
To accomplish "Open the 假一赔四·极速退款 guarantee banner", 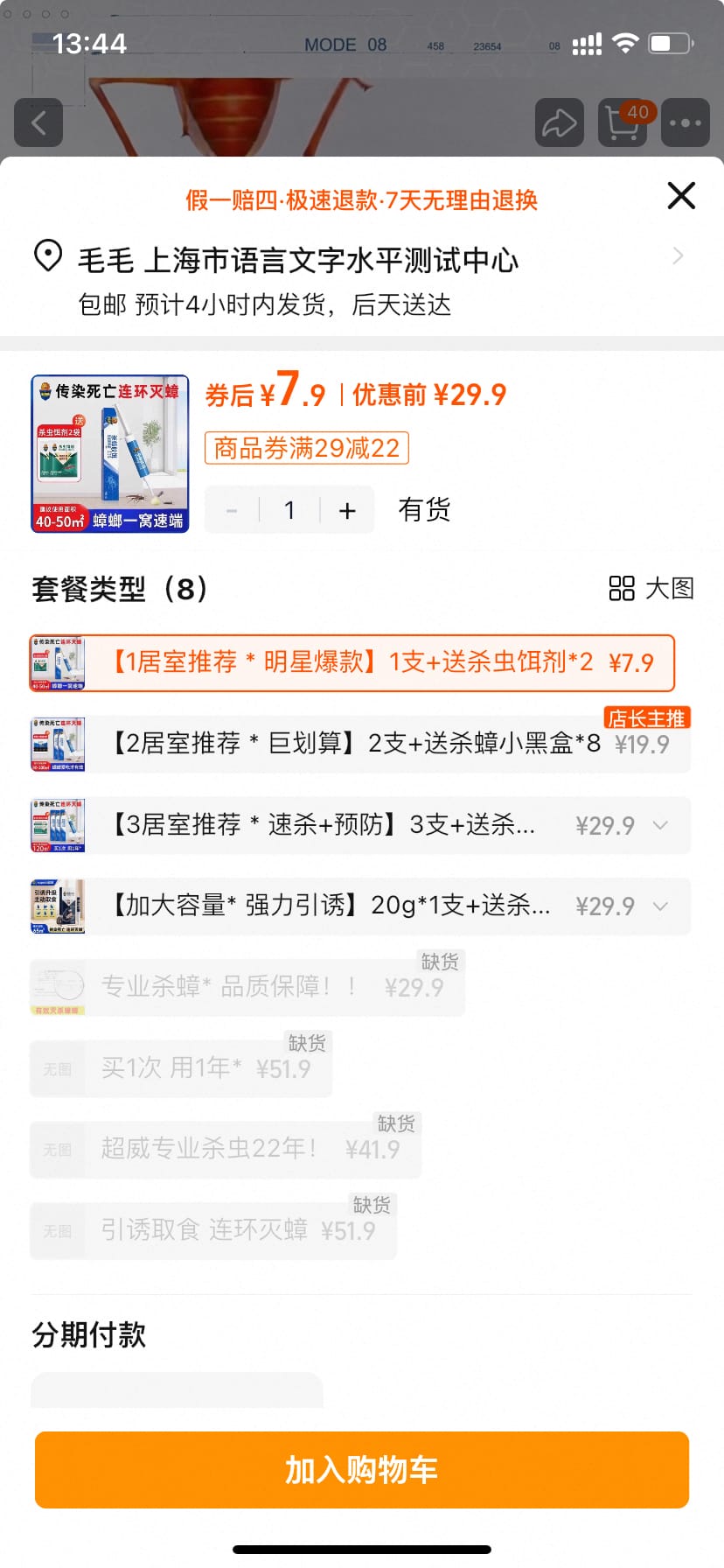I will 361,200.
